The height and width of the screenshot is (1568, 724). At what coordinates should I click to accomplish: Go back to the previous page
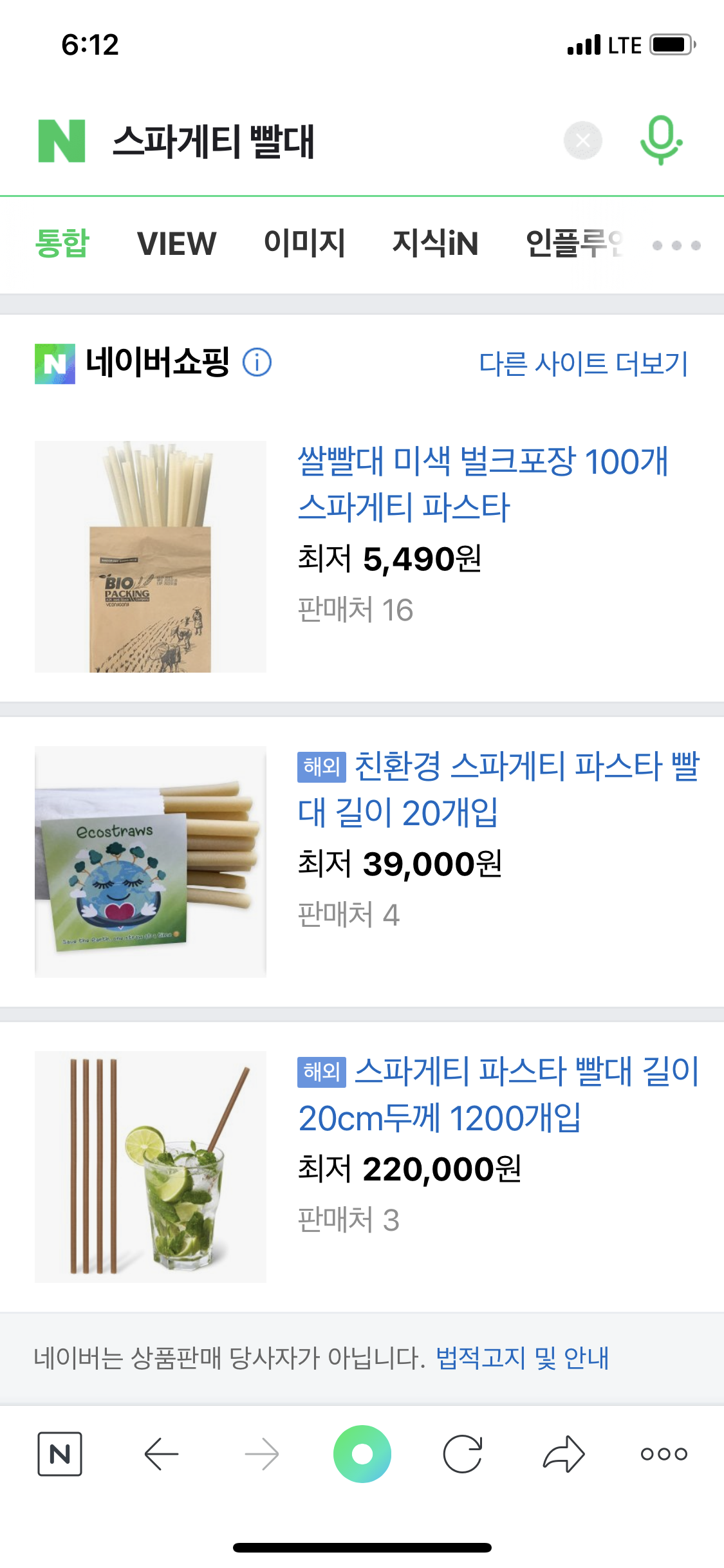(161, 1454)
